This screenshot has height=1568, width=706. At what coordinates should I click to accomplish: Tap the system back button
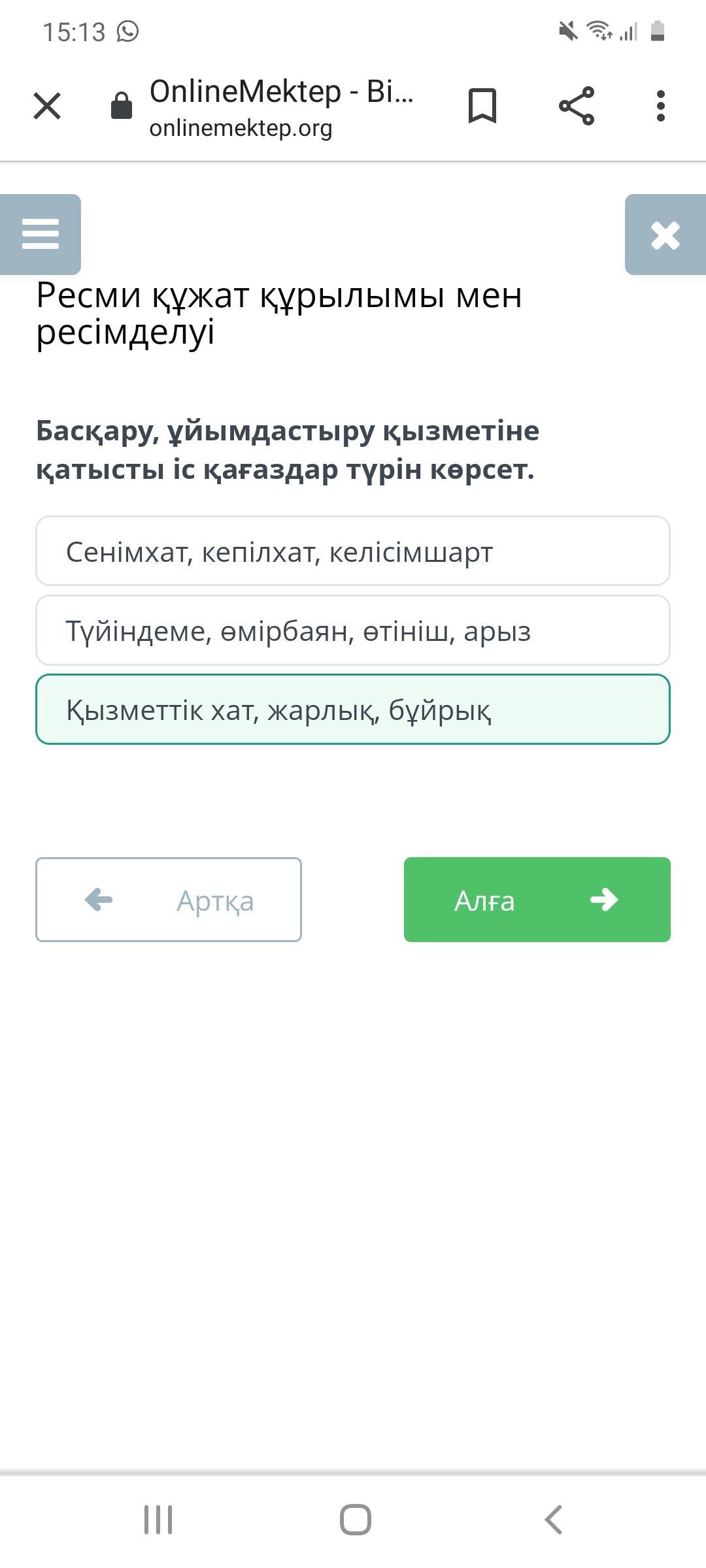553,1519
